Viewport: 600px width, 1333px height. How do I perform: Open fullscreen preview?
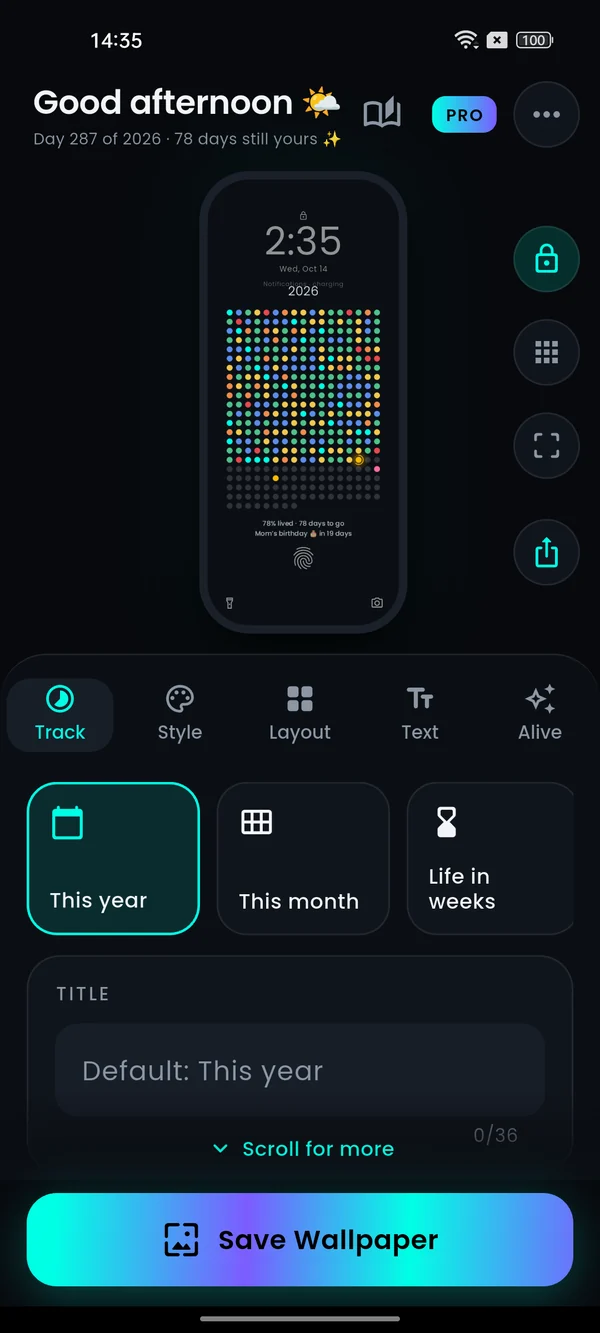pyautogui.click(x=546, y=445)
